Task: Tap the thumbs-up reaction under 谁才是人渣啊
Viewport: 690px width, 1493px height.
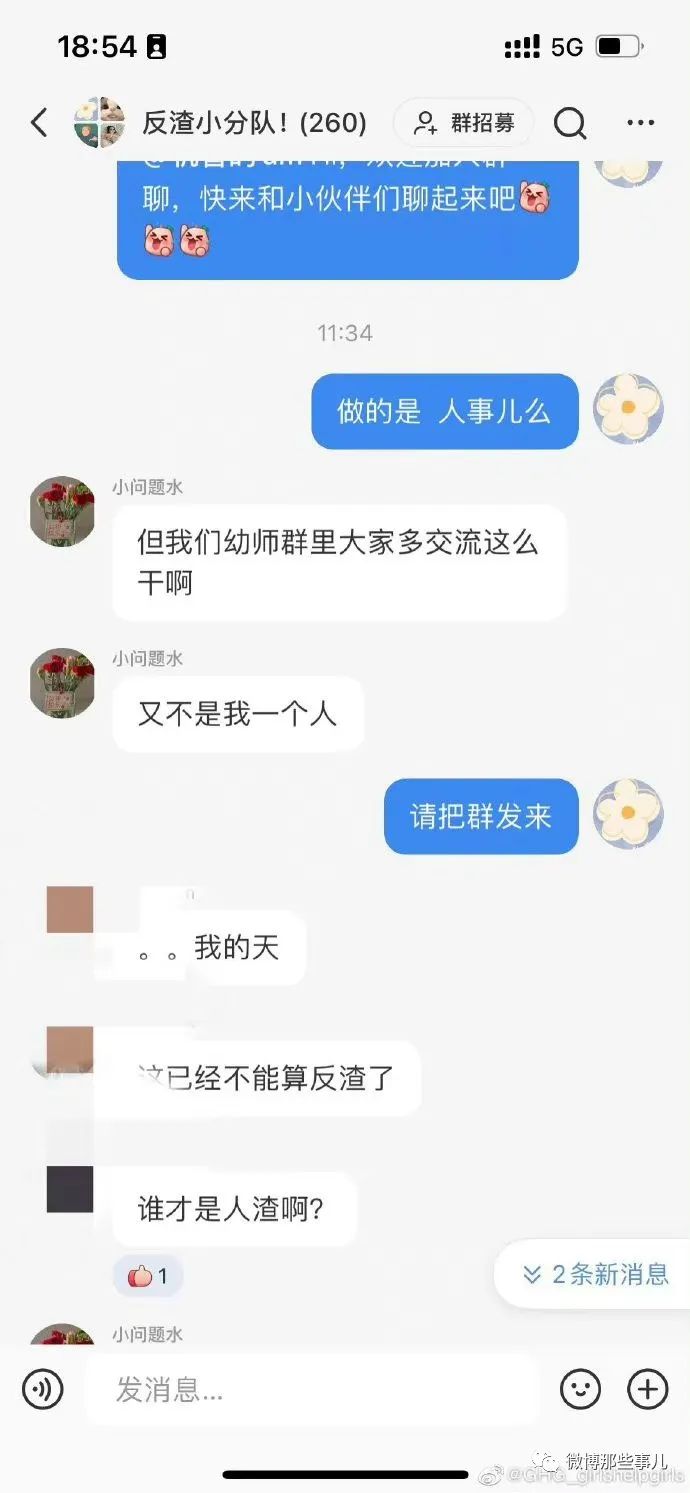Action: (148, 1276)
